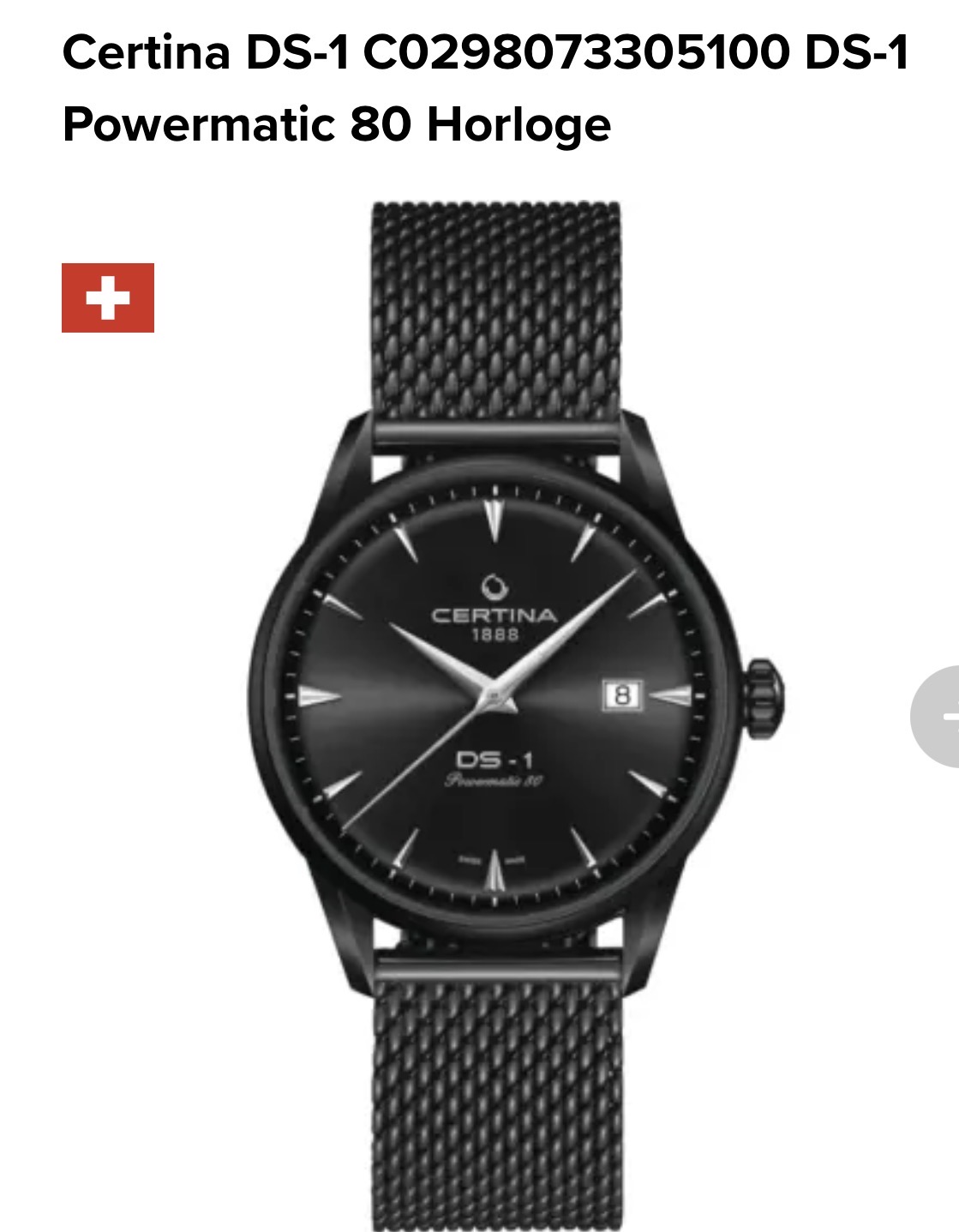Go to the next product image
The width and height of the screenshot is (959, 1232).
tap(938, 715)
